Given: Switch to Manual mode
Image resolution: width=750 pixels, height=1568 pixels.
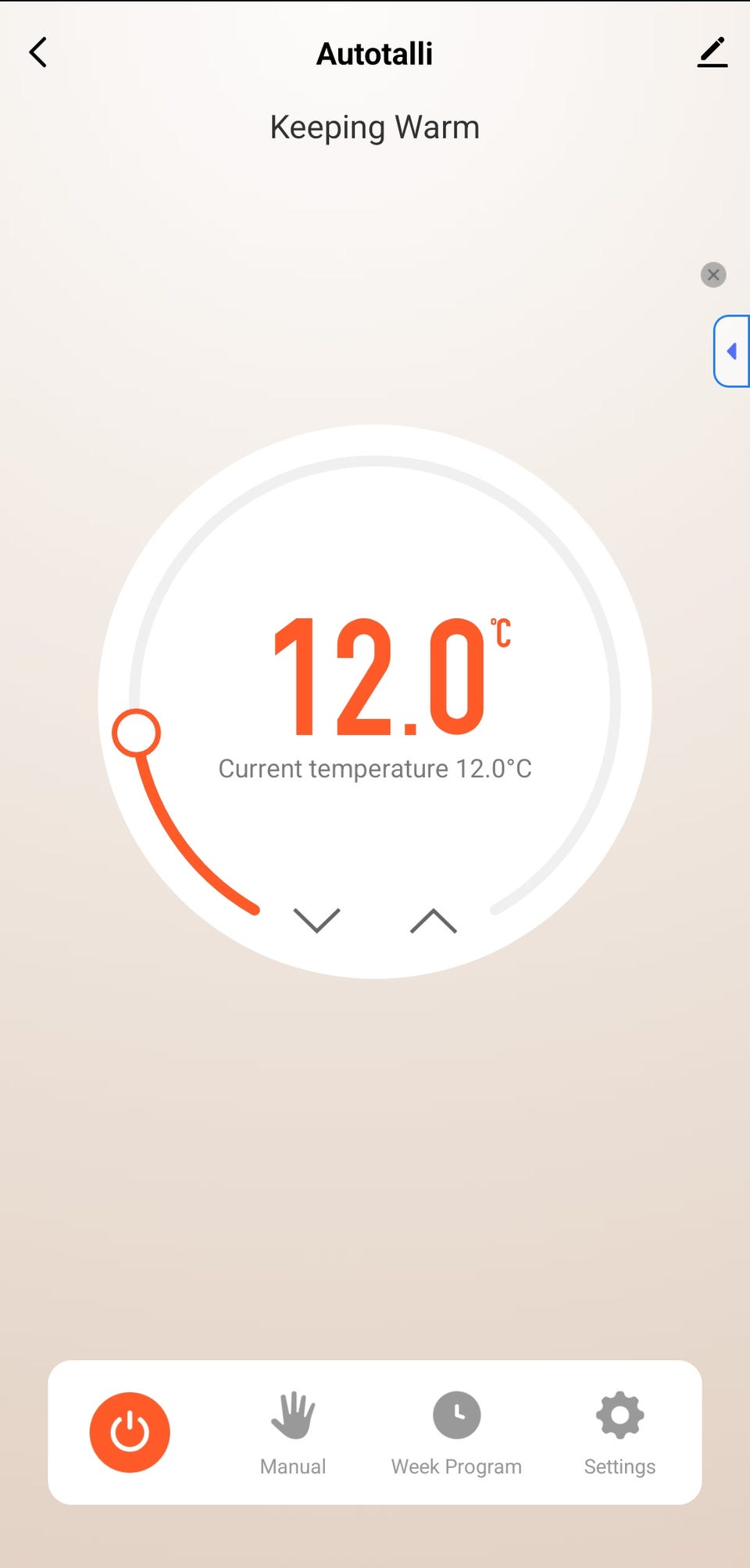Looking at the screenshot, I should 293,1434.
